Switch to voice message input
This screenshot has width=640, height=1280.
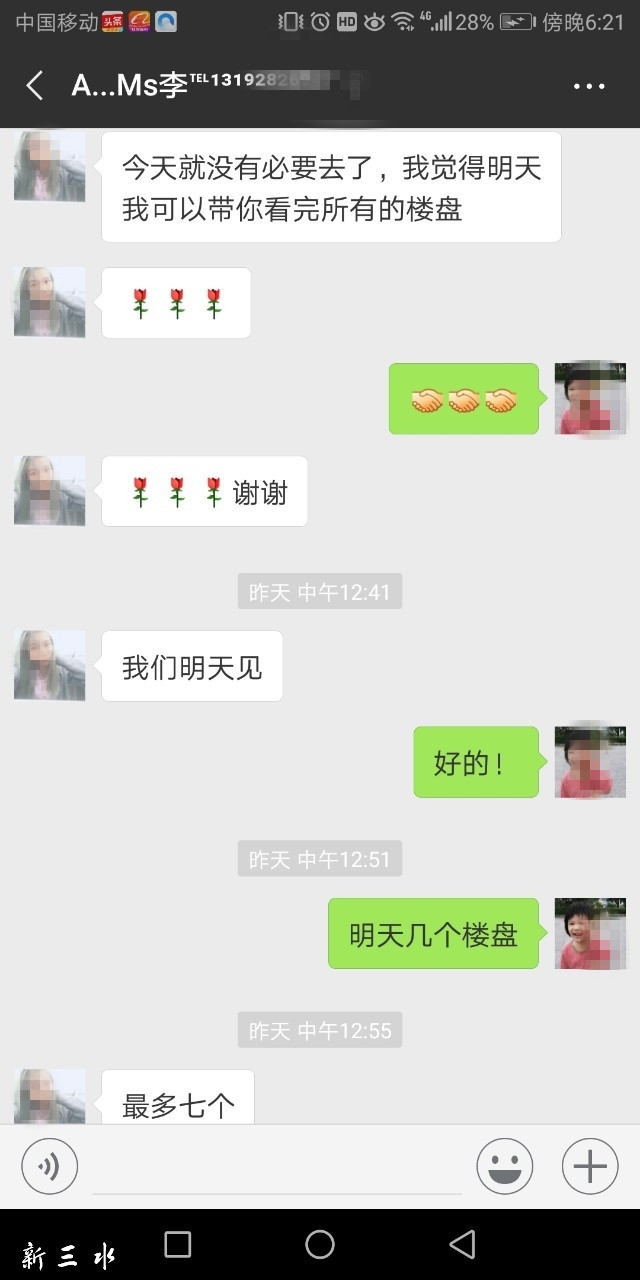click(x=49, y=1166)
